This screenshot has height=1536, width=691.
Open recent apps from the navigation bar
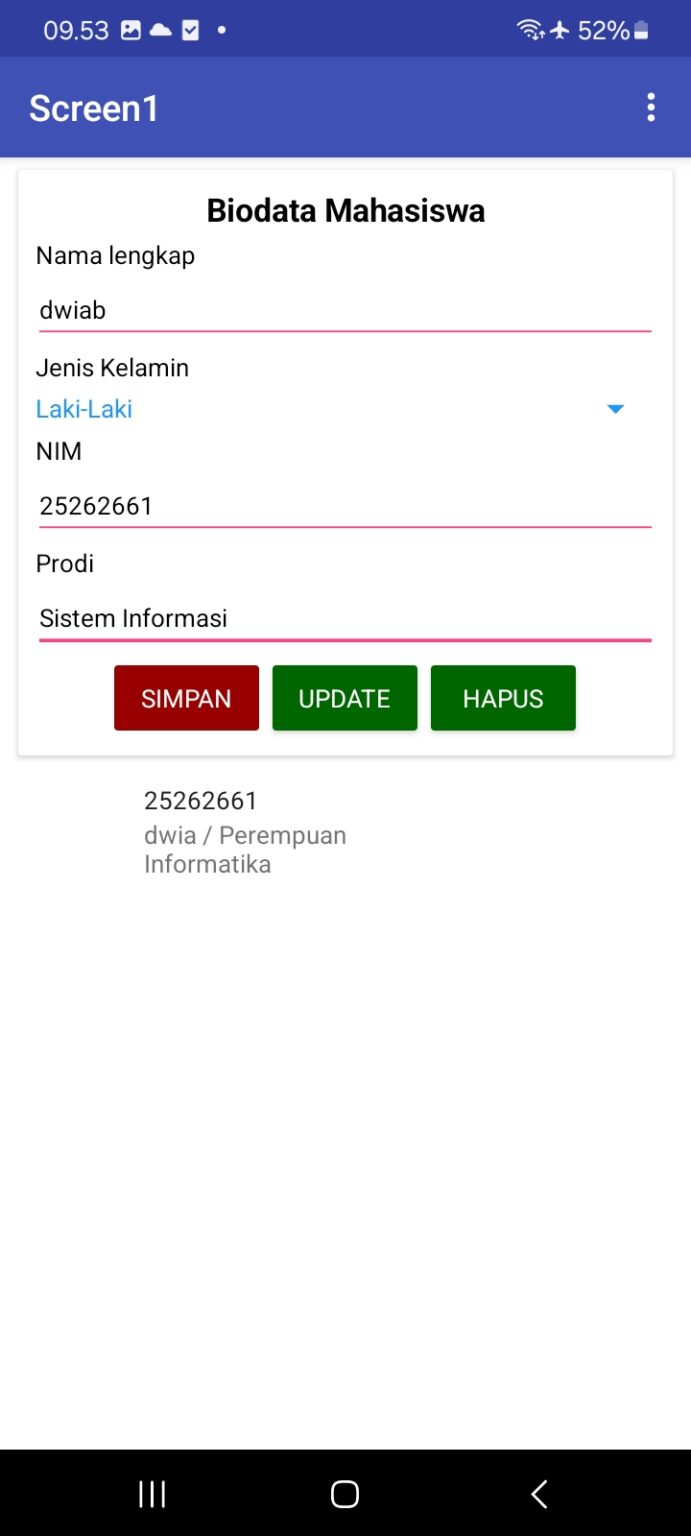152,1494
